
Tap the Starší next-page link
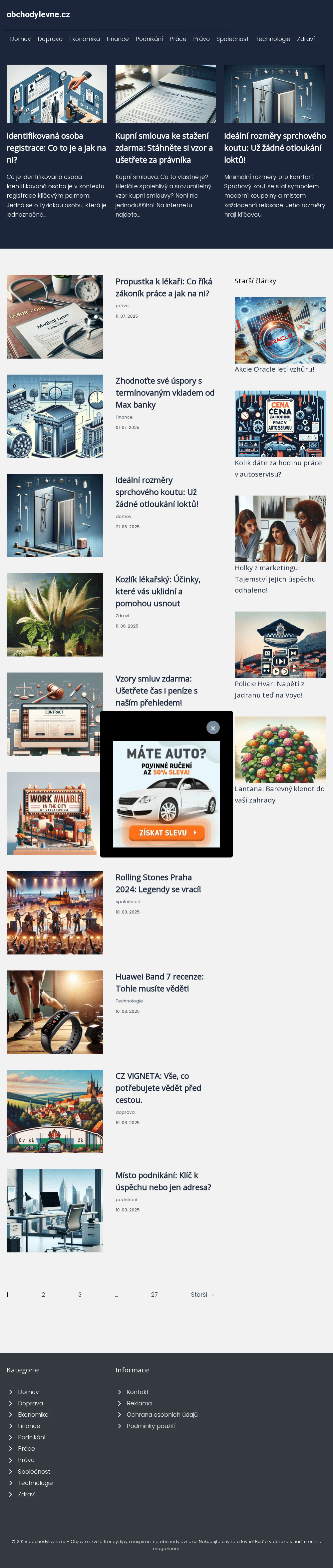click(202, 1295)
